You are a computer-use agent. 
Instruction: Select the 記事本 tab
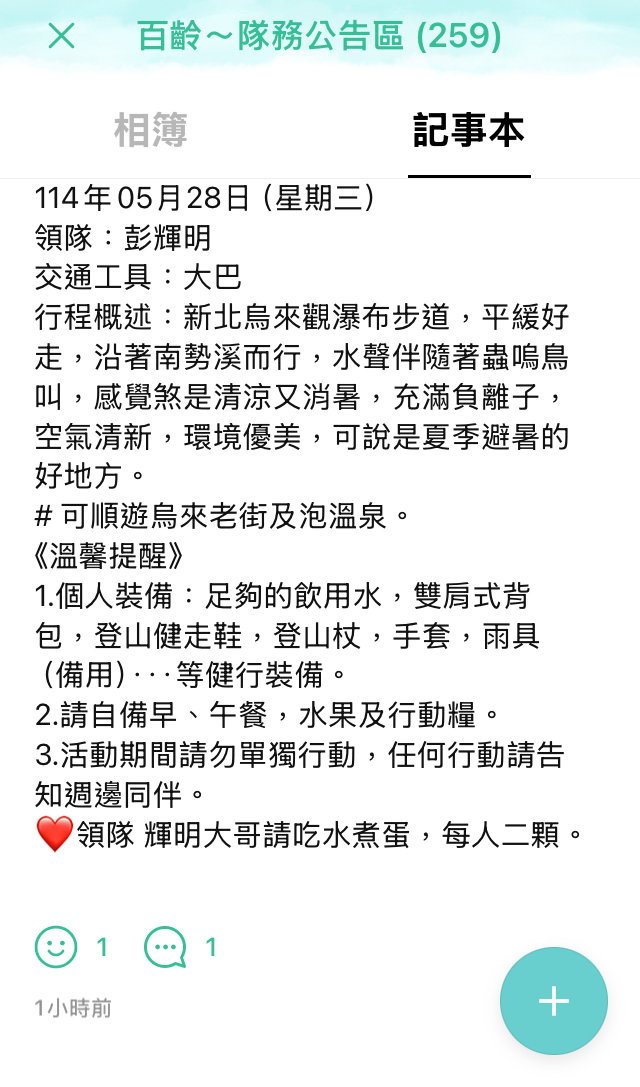point(469,130)
